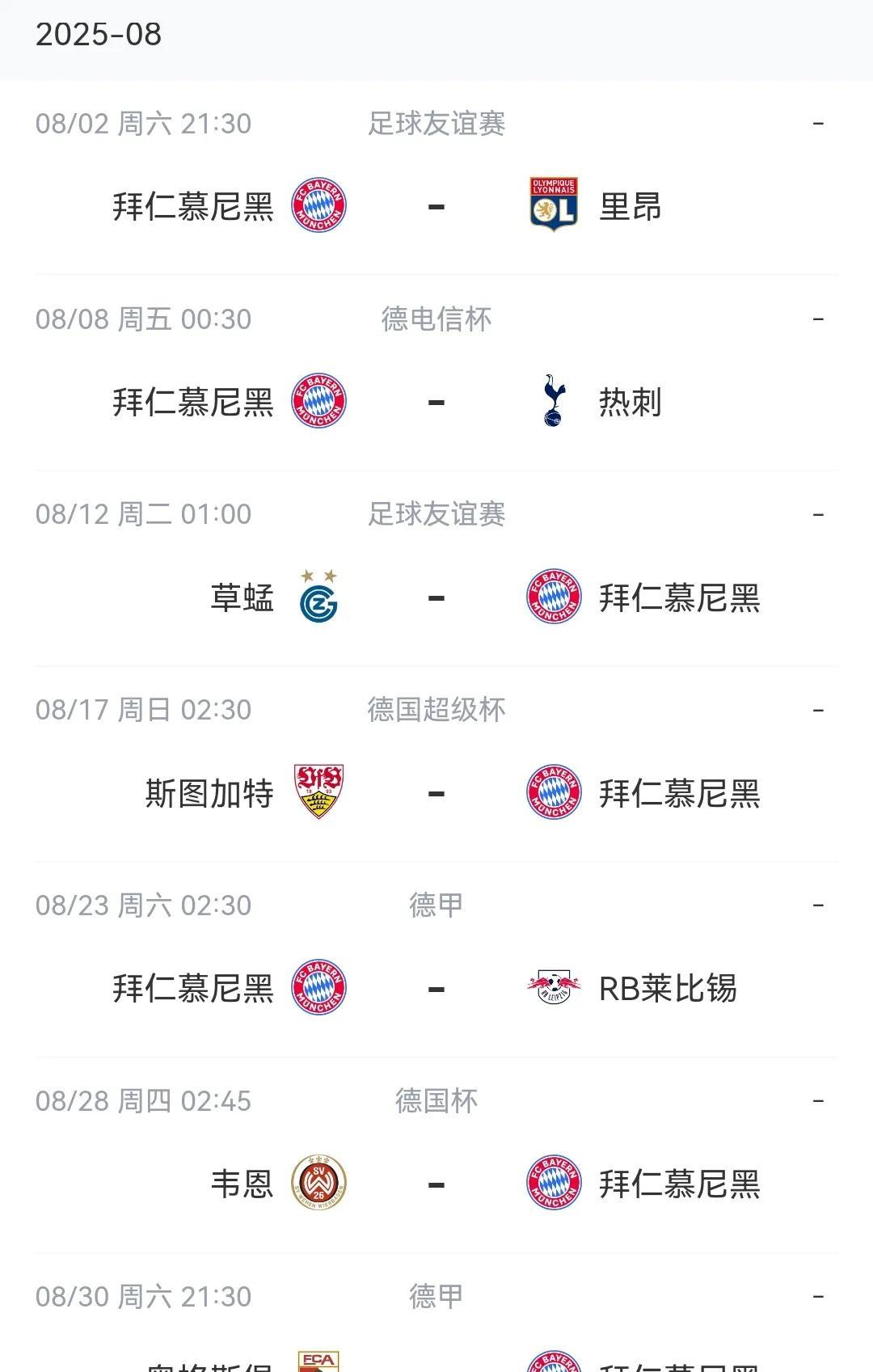Open the Bayern Munich vs Lyon friendly match
The width and height of the screenshot is (873, 1372).
coord(436,206)
